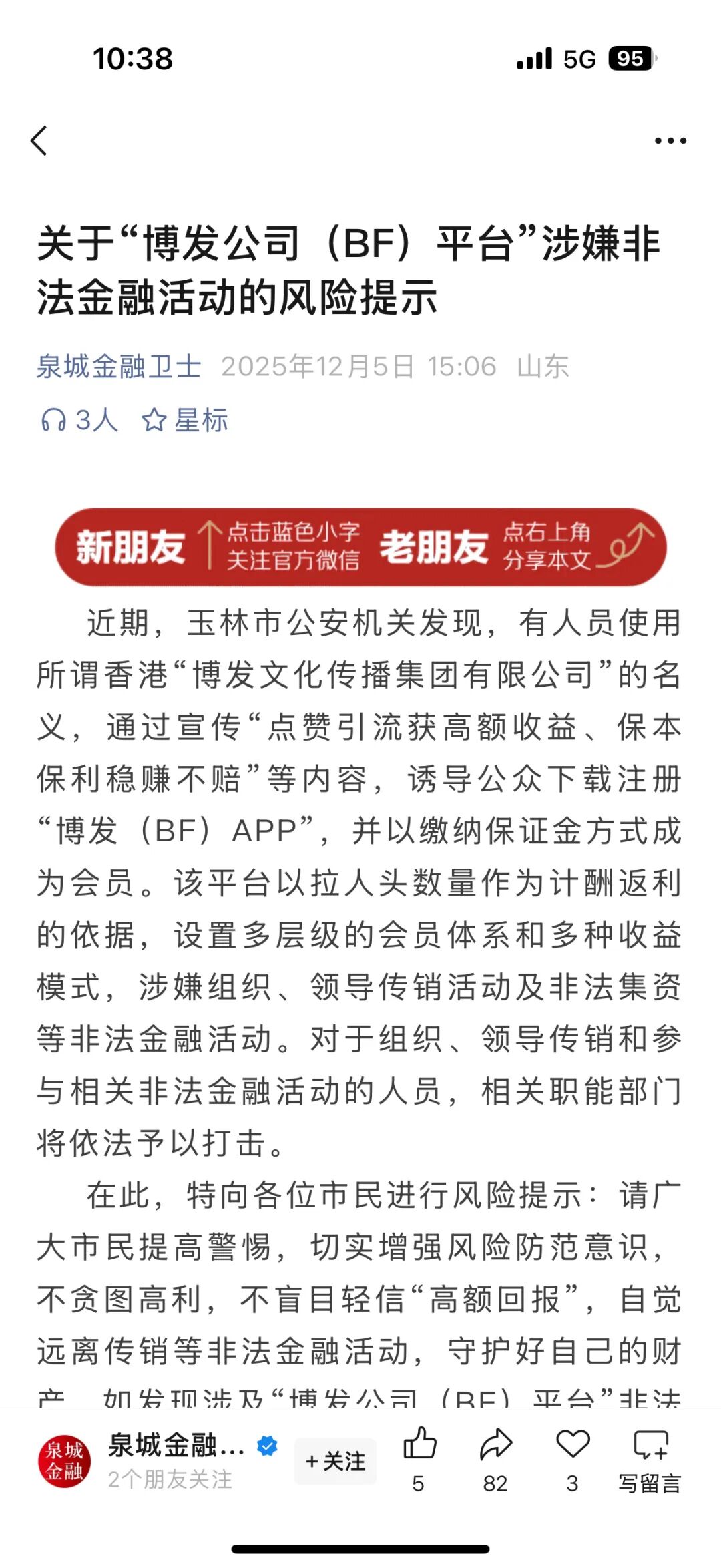The width and height of the screenshot is (721, 1568).
Task: Star this account with 星标
Action: [185, 420]
